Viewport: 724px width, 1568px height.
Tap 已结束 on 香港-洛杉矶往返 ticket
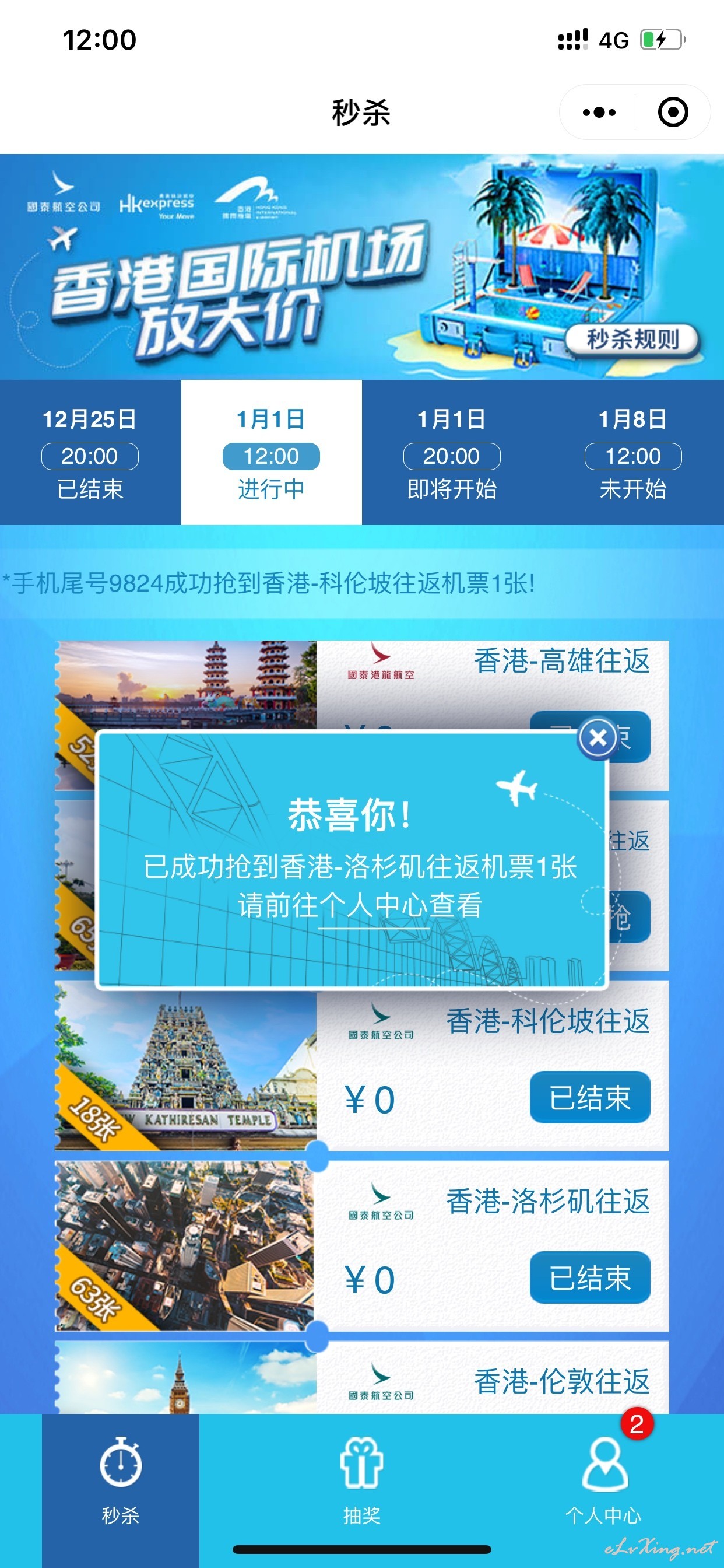tap(589, 1277)
